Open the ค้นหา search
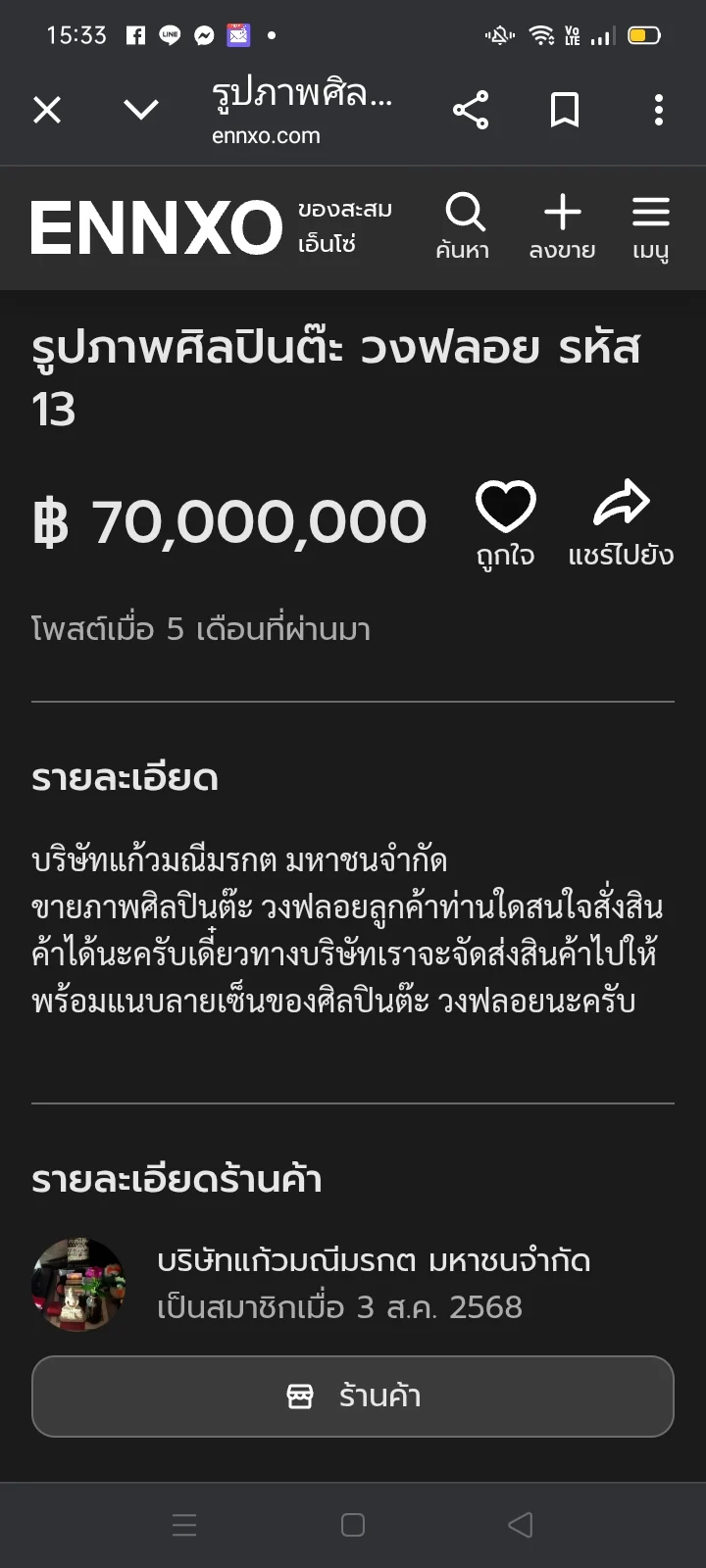 click(464, 227)
